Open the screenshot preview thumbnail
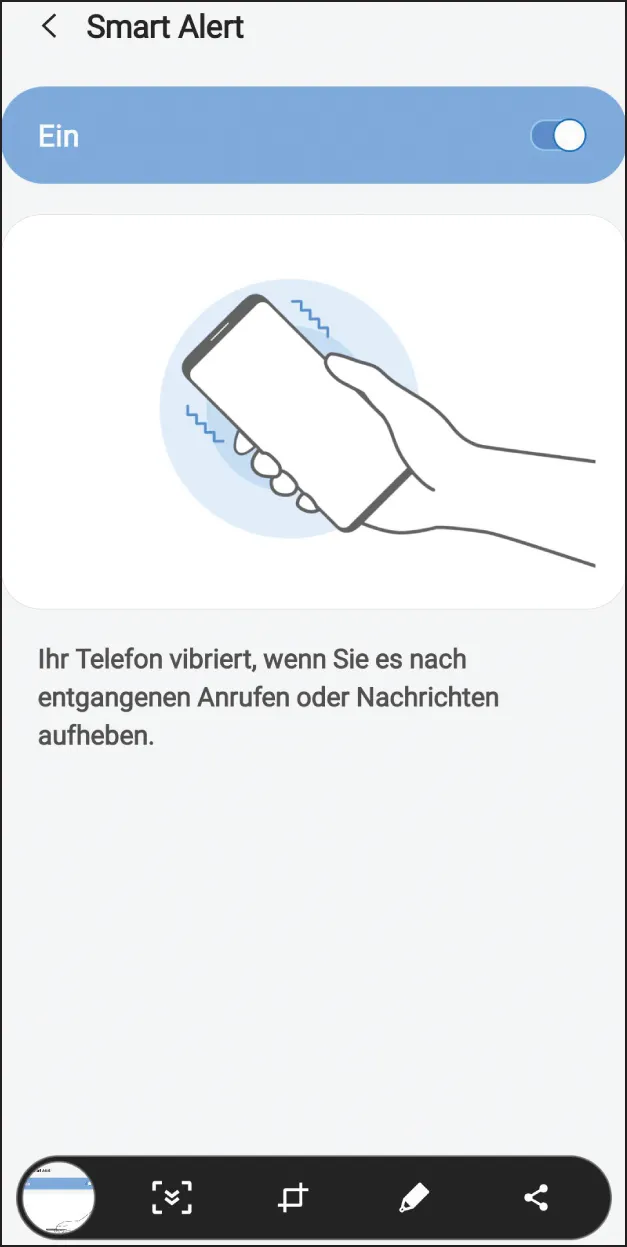Viewport: 627px width, 1247px height. pos(56,1197)
